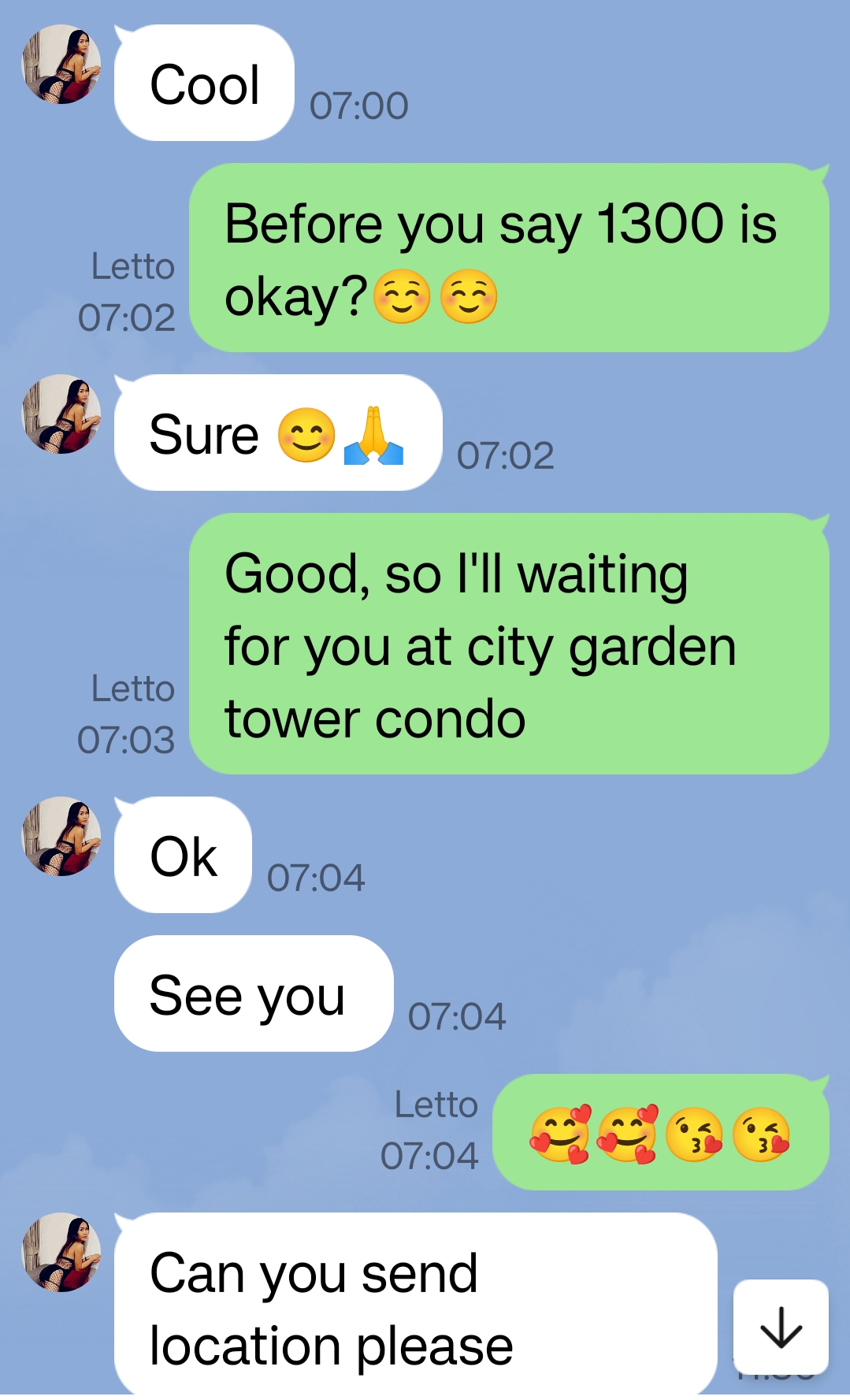Tap the avatar beside the "Ok" message
This screenshot has width=850, height=1400.
[61, 837]
